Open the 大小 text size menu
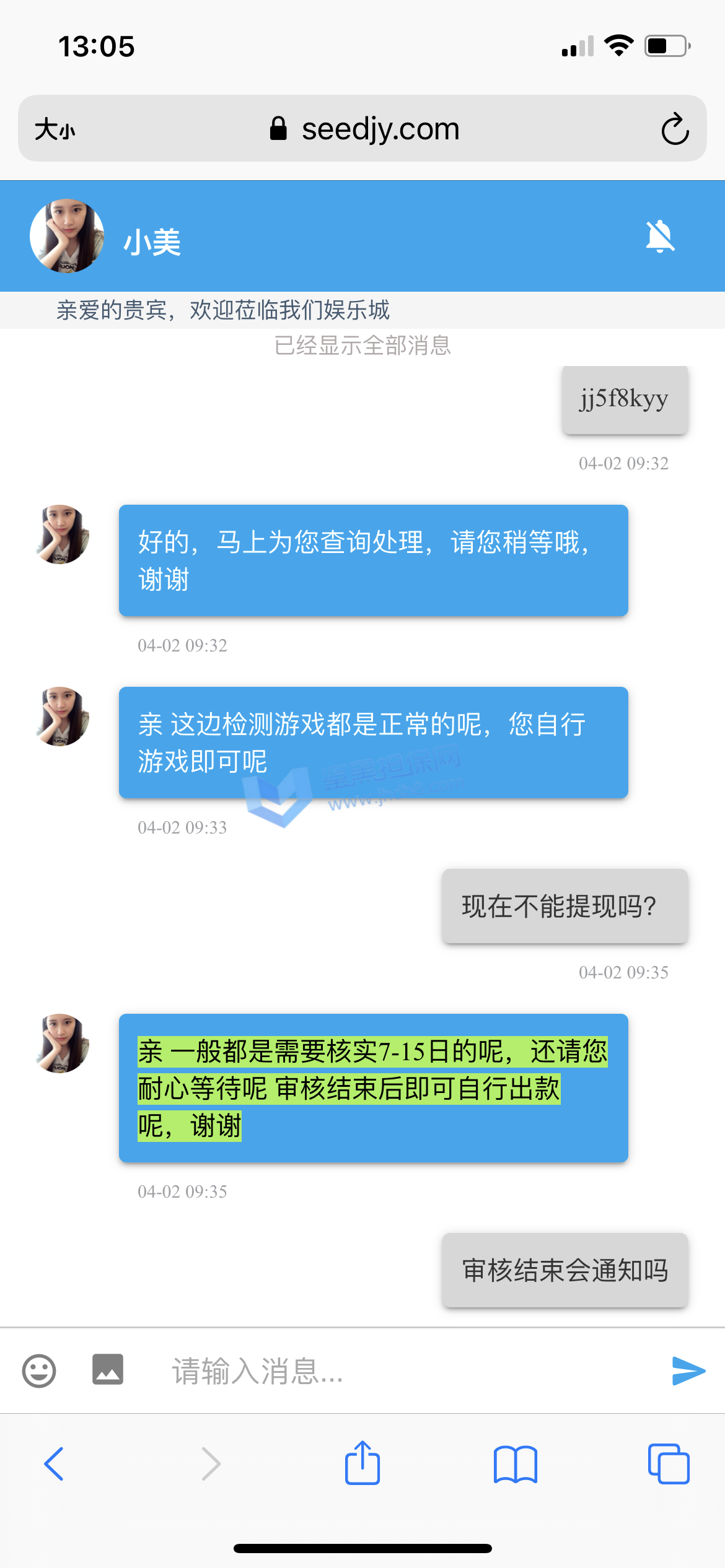Viewport: 725px width, 1568px height. click(55, 129)
